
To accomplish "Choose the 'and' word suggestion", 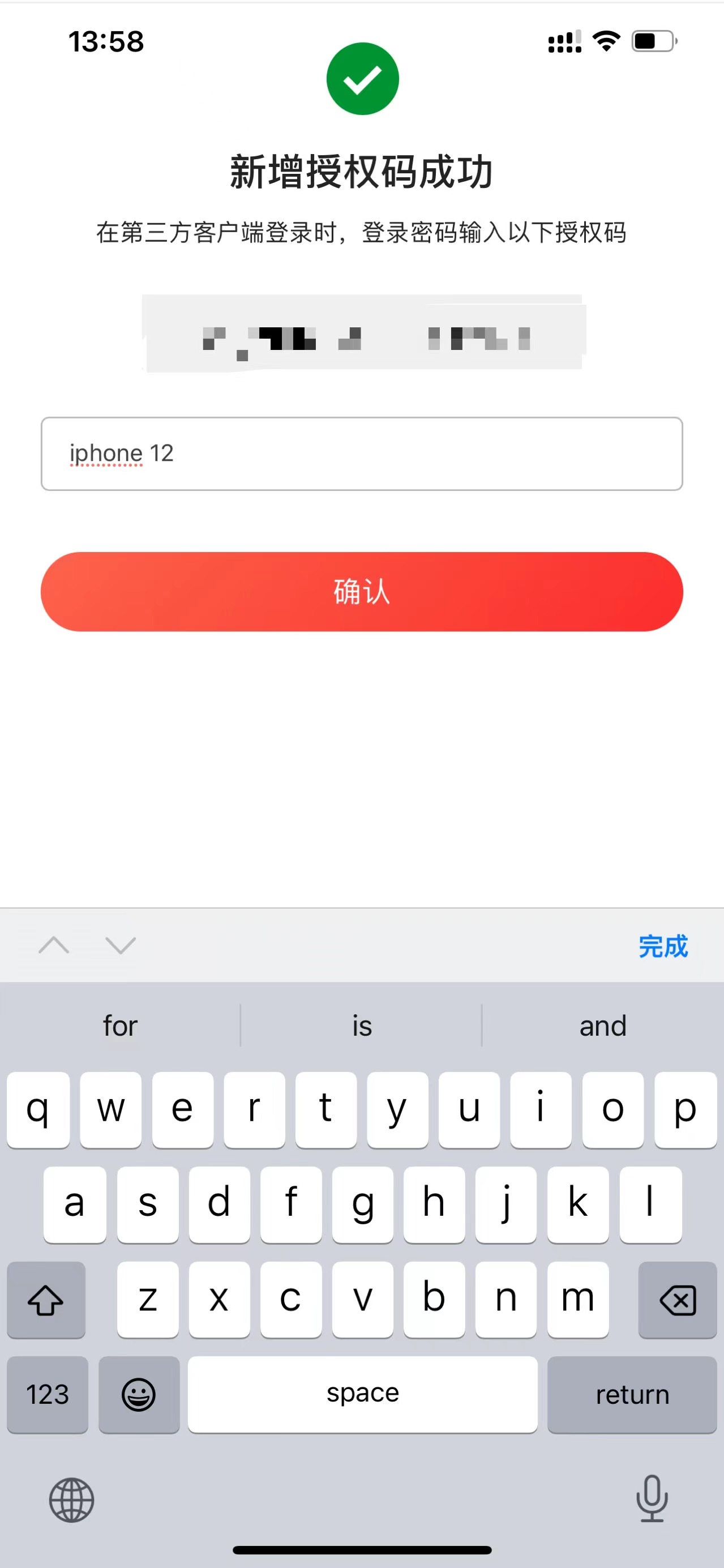I will click(x=602, y=1026).
